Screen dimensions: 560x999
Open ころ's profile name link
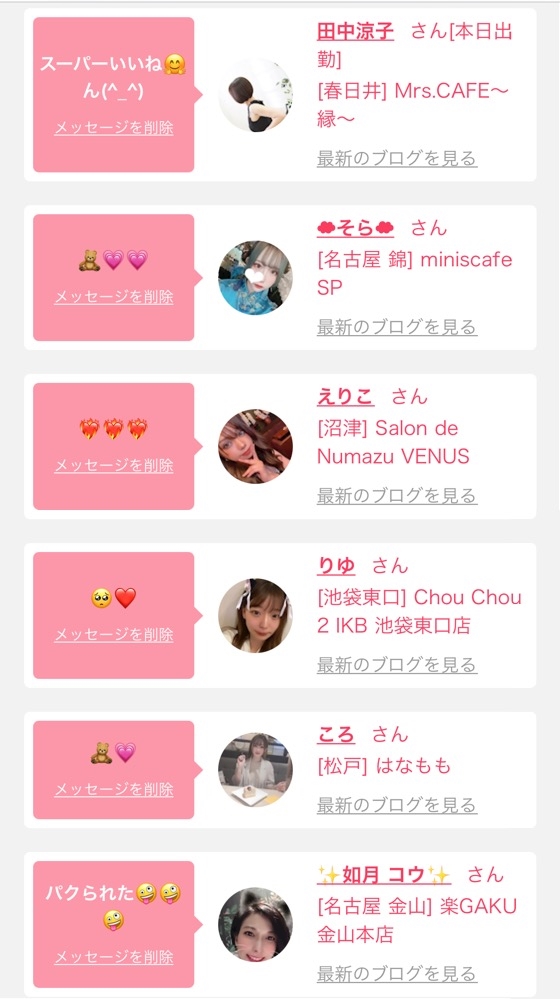[x=336, y=735]
